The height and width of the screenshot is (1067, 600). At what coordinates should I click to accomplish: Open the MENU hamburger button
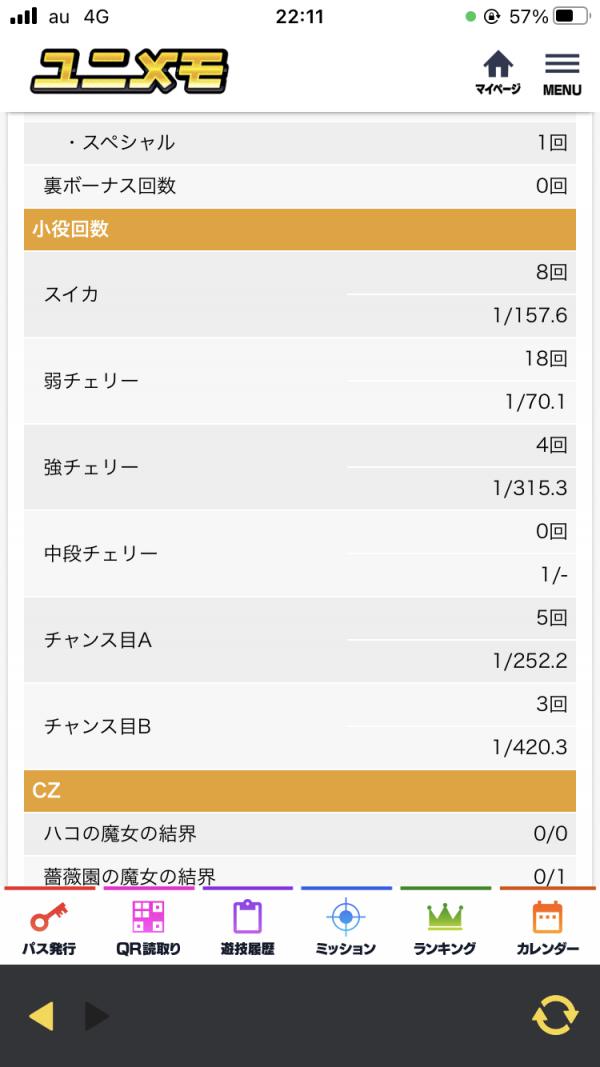tap(562, 74)
